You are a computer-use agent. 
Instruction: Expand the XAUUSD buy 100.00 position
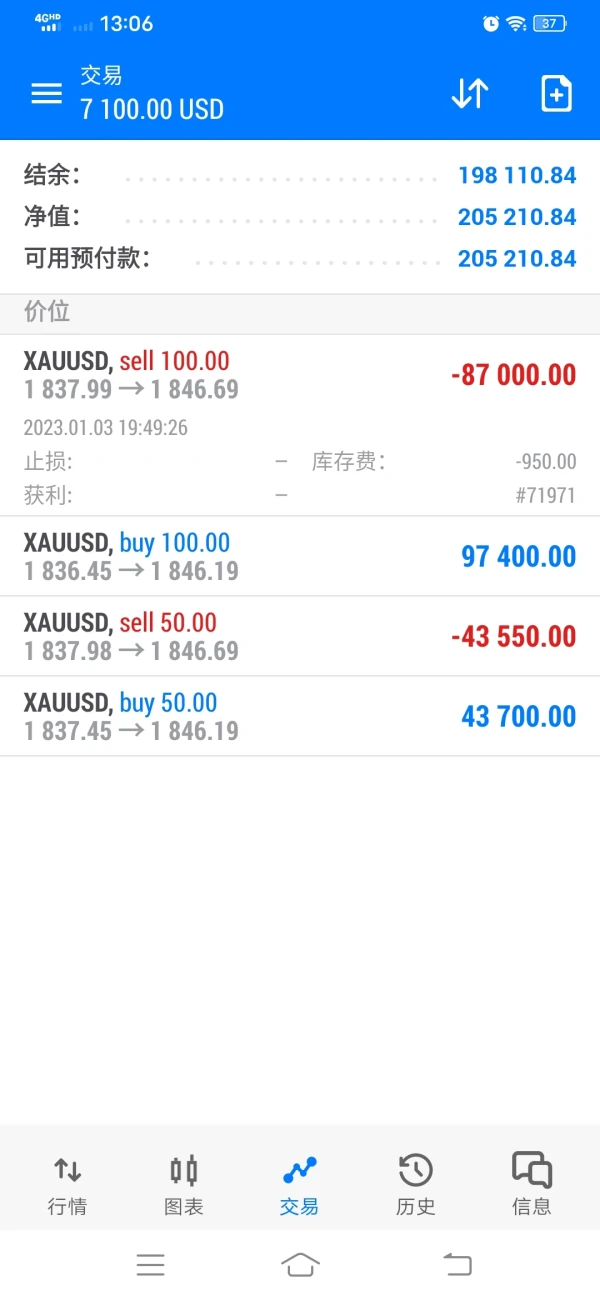click(x=300, y=556)
